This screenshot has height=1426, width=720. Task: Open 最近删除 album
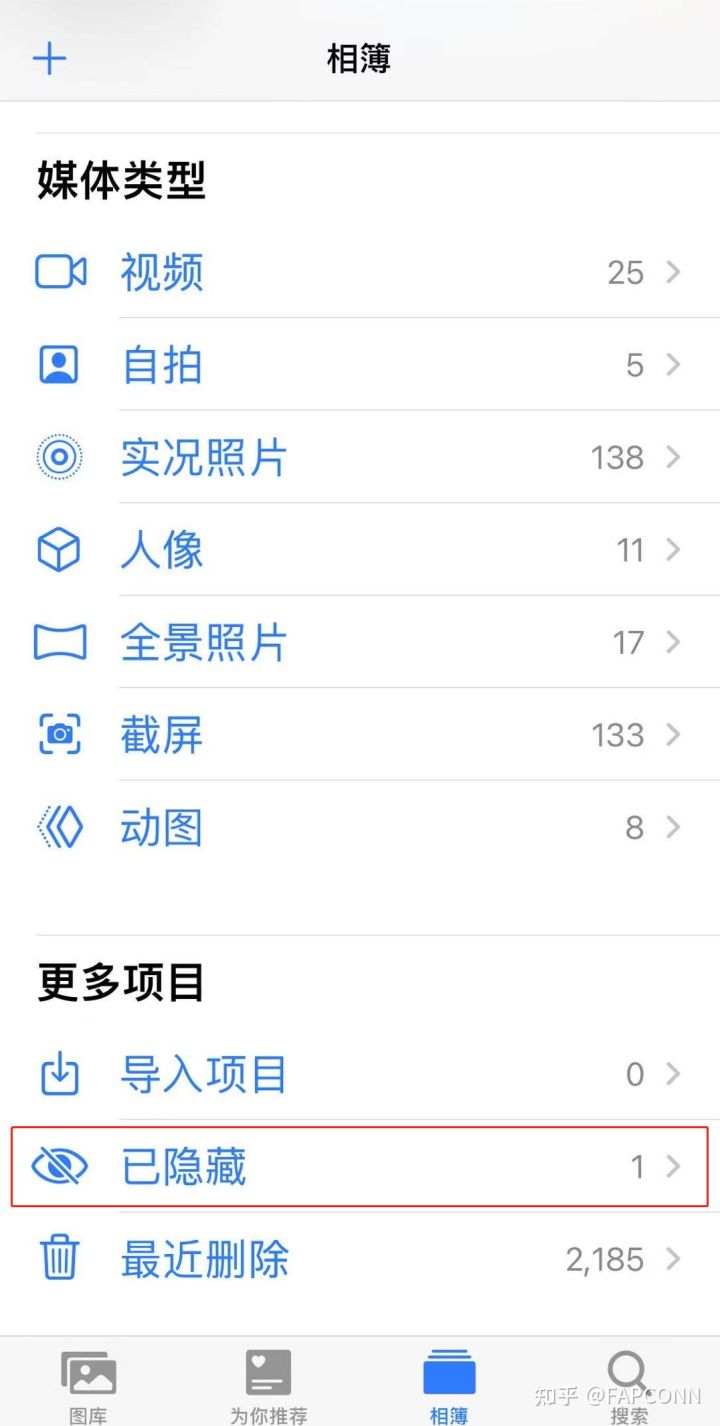click(x=360, y=1259)
